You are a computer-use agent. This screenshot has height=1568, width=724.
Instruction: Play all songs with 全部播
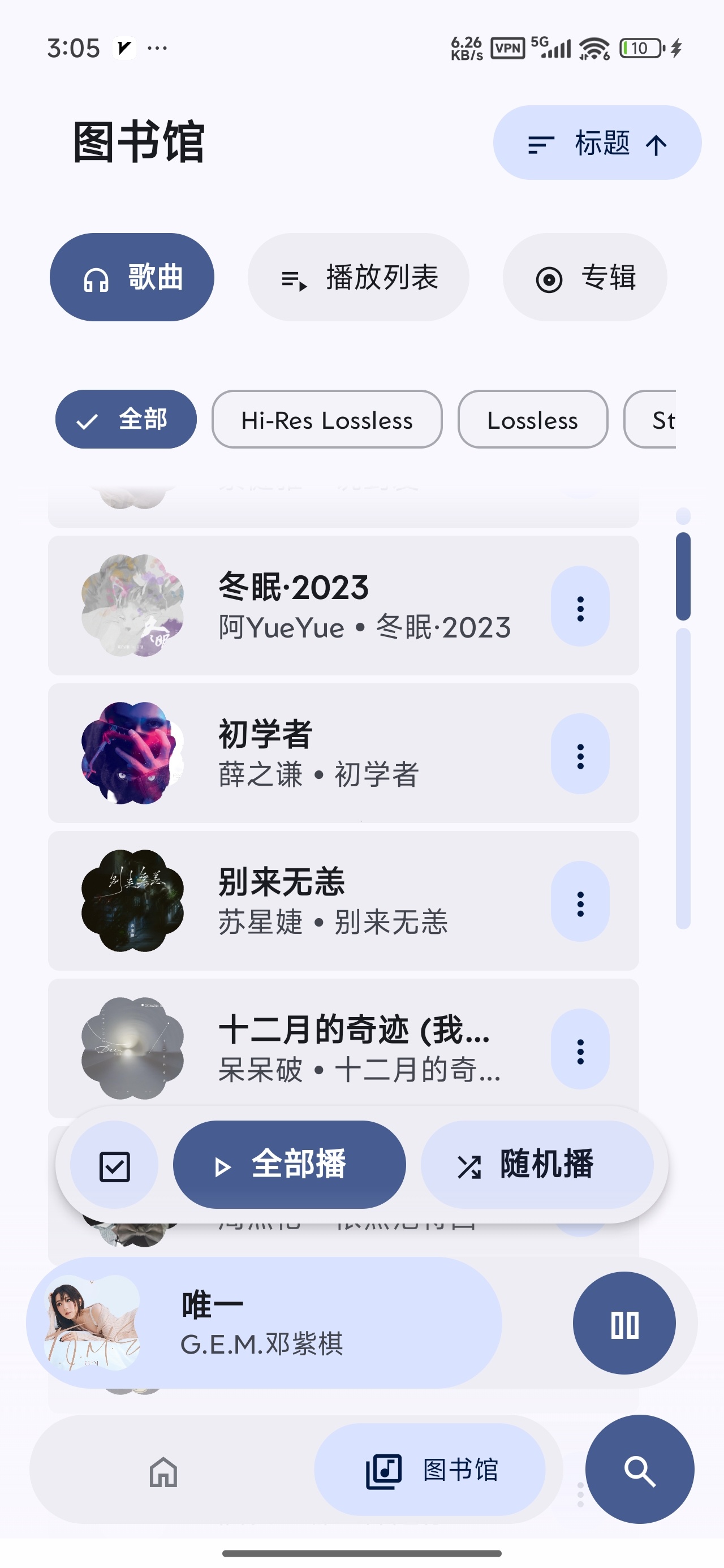coord(289,1166)
